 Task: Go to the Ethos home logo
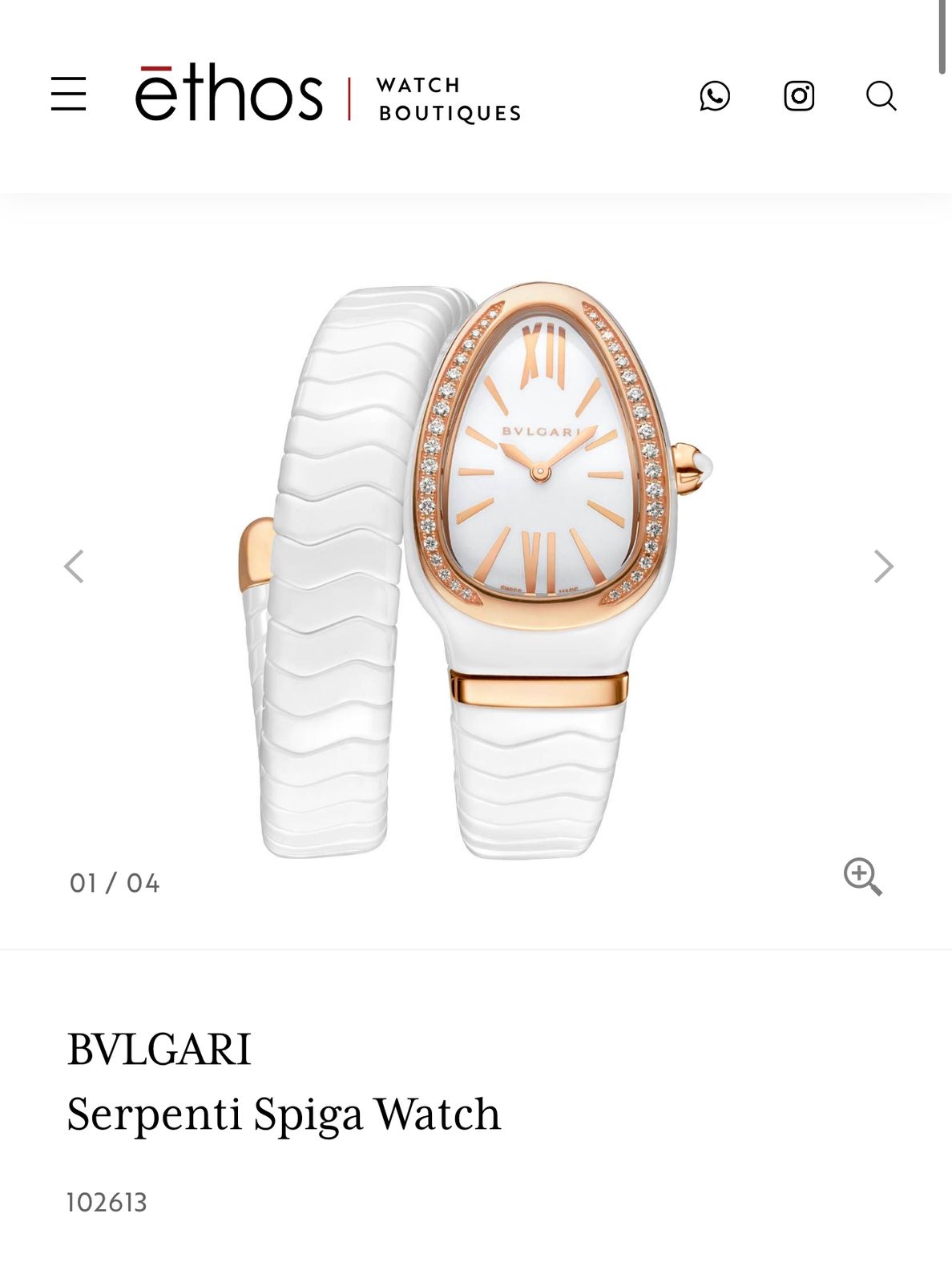[229, 95]
